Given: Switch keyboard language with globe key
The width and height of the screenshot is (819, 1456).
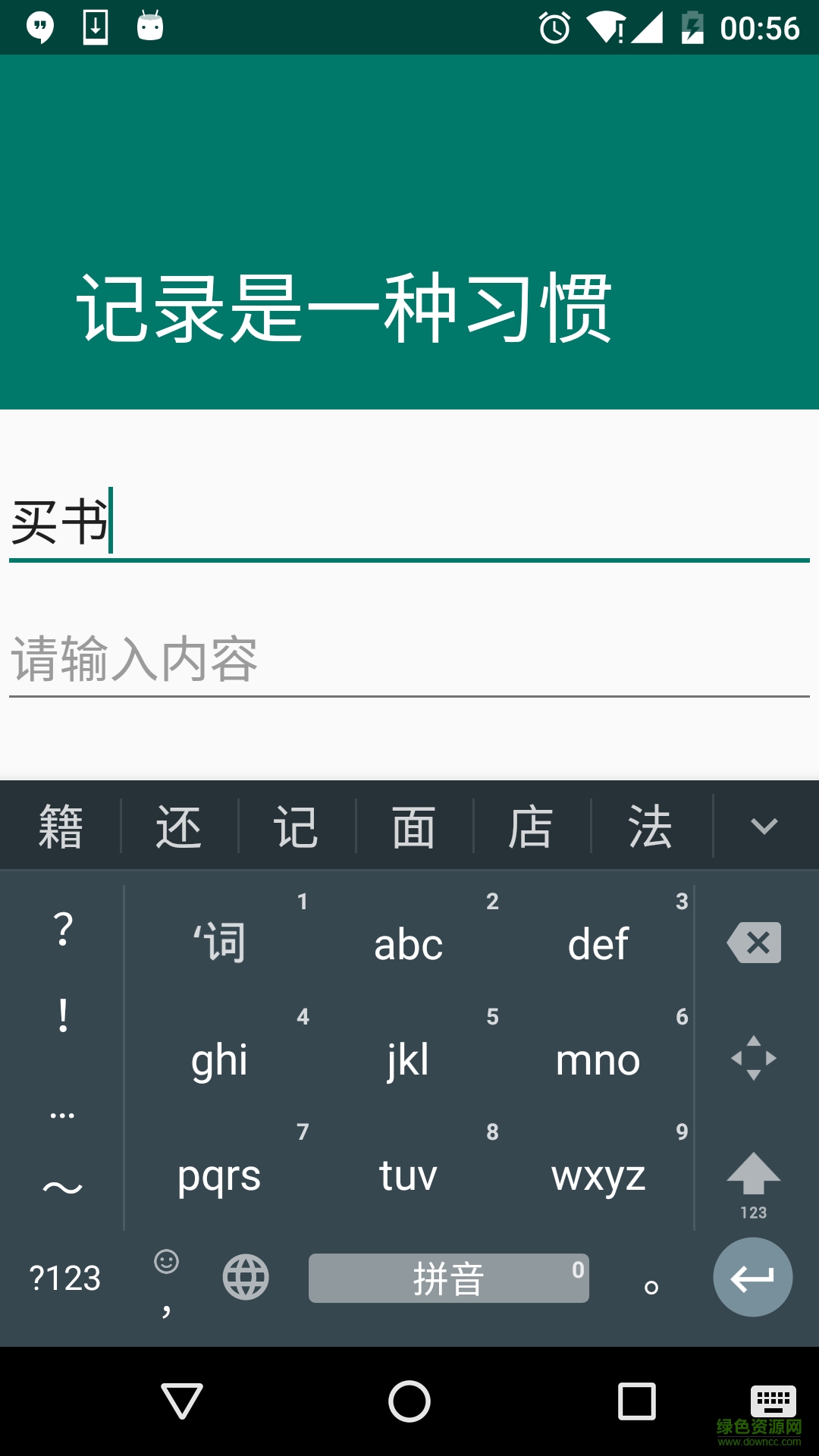Looking at the screenshot, I should click(246, 1277).
